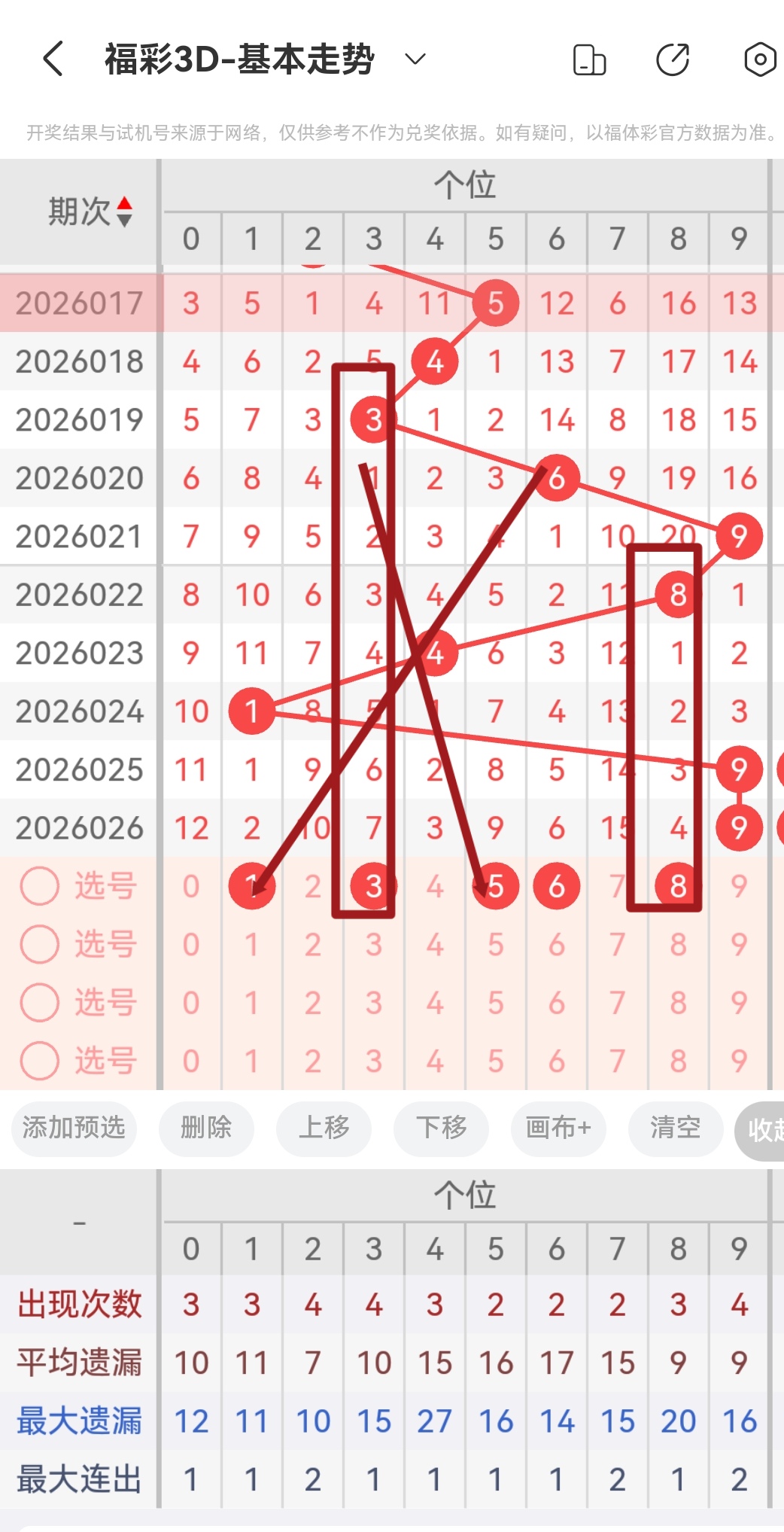Tap 添加预选 to add a preselection
The image size is (784, 1532).
tap(73, 1128)
